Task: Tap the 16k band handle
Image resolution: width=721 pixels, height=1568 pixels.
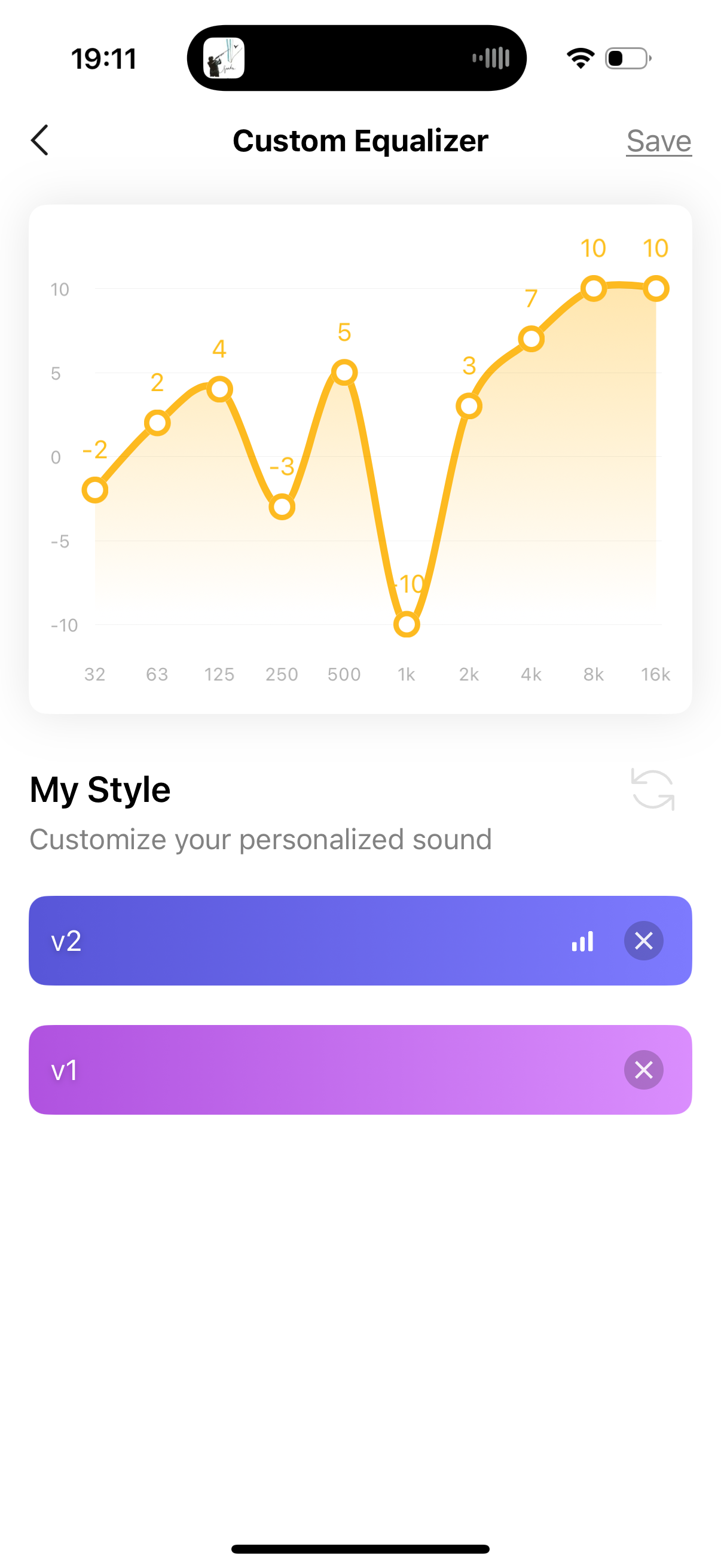Action: click(x=656, y=288)
